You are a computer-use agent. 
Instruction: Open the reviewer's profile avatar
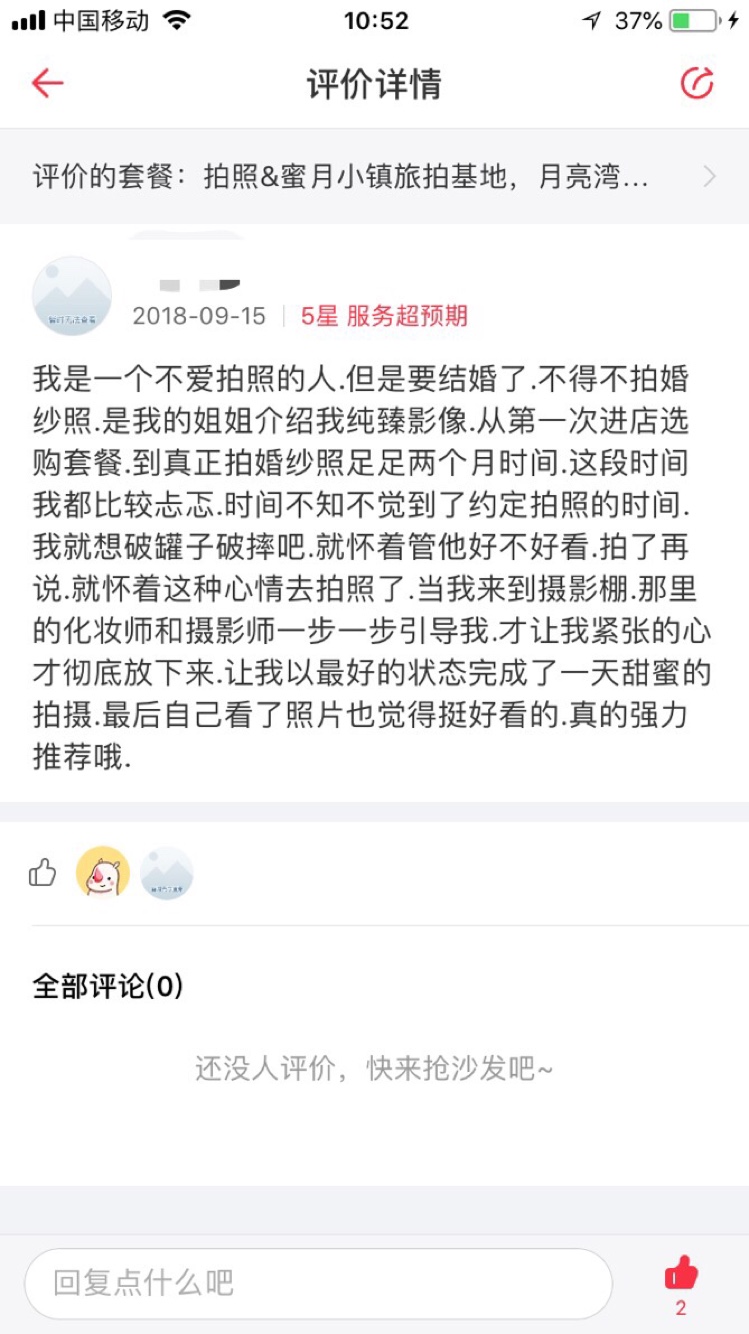(72, 296)
